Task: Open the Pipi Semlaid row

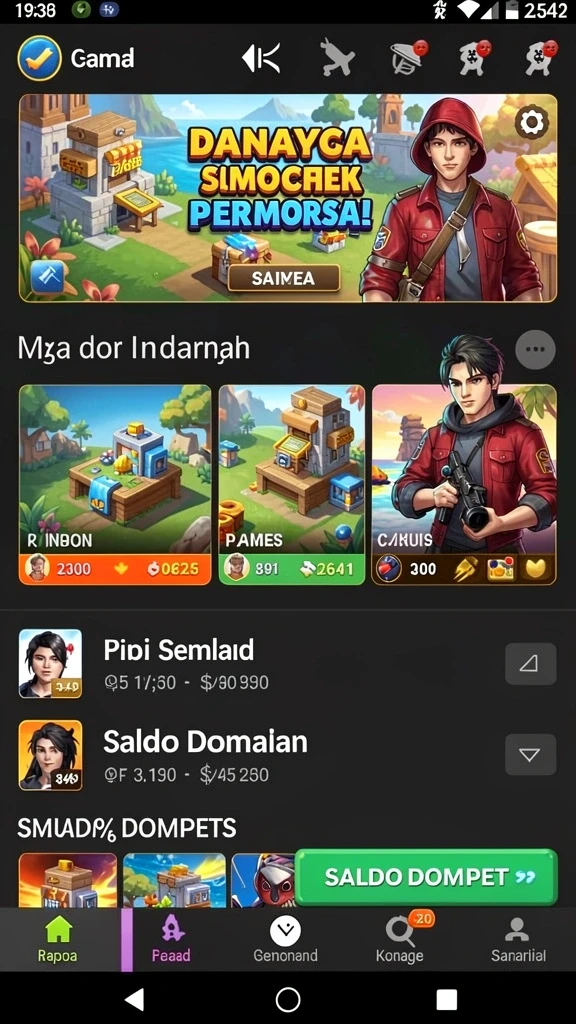Action: tap(287, 664)
